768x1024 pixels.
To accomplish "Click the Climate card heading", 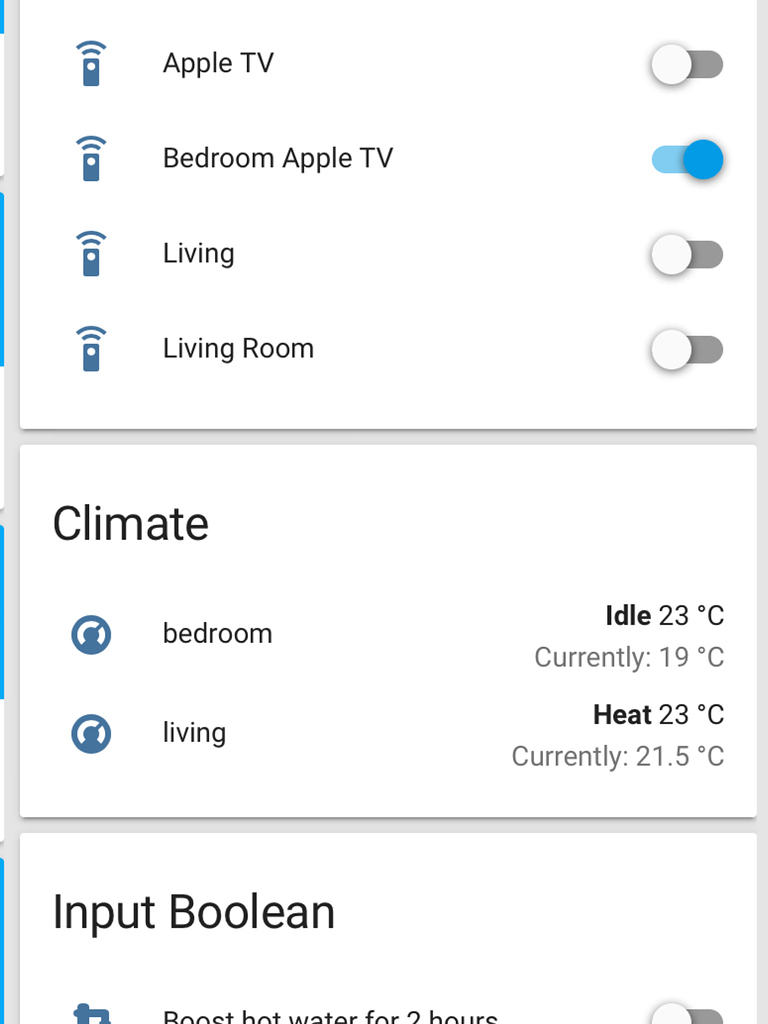I will click(131, 523).
